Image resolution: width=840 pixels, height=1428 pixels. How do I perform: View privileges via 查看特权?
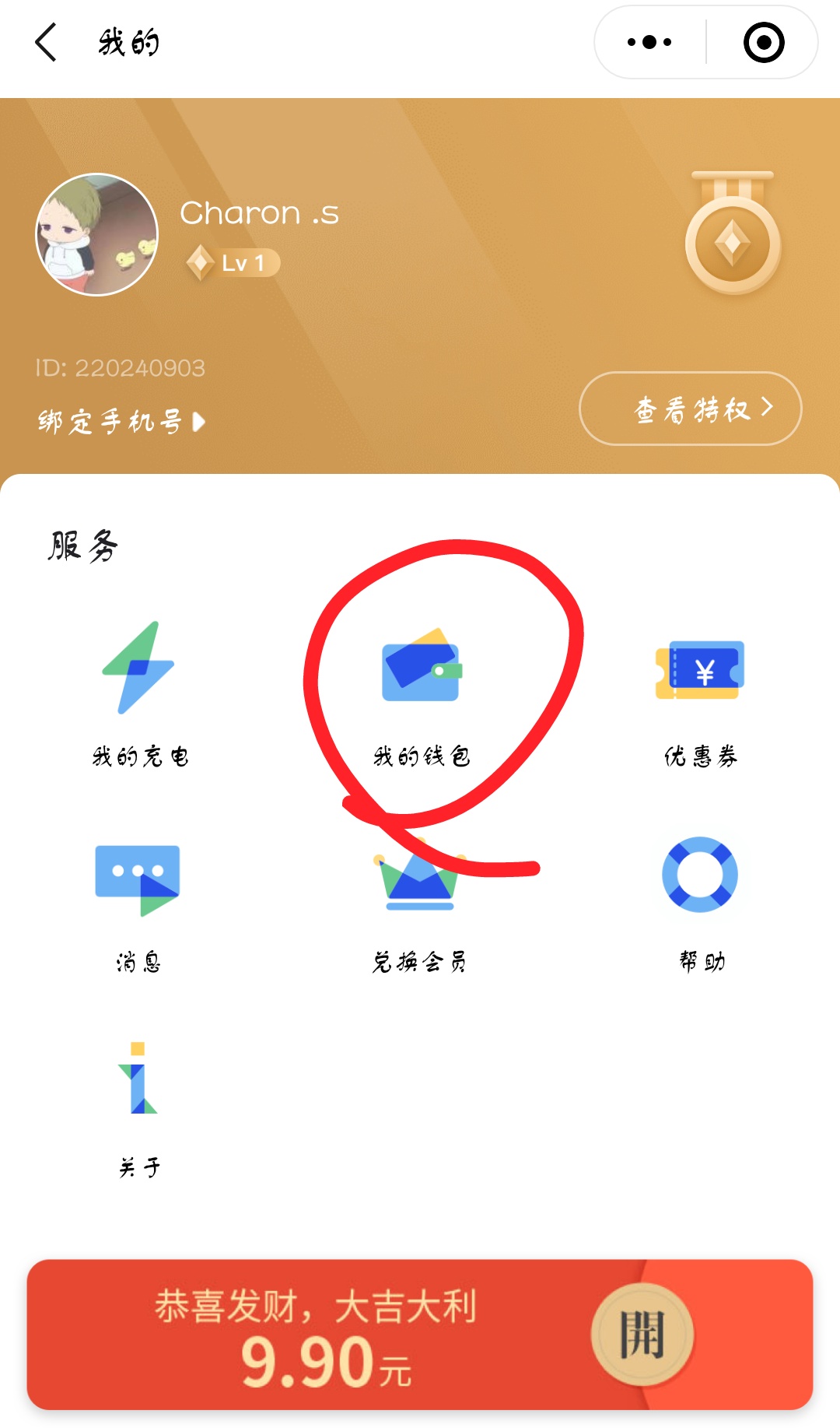point(690,409)
